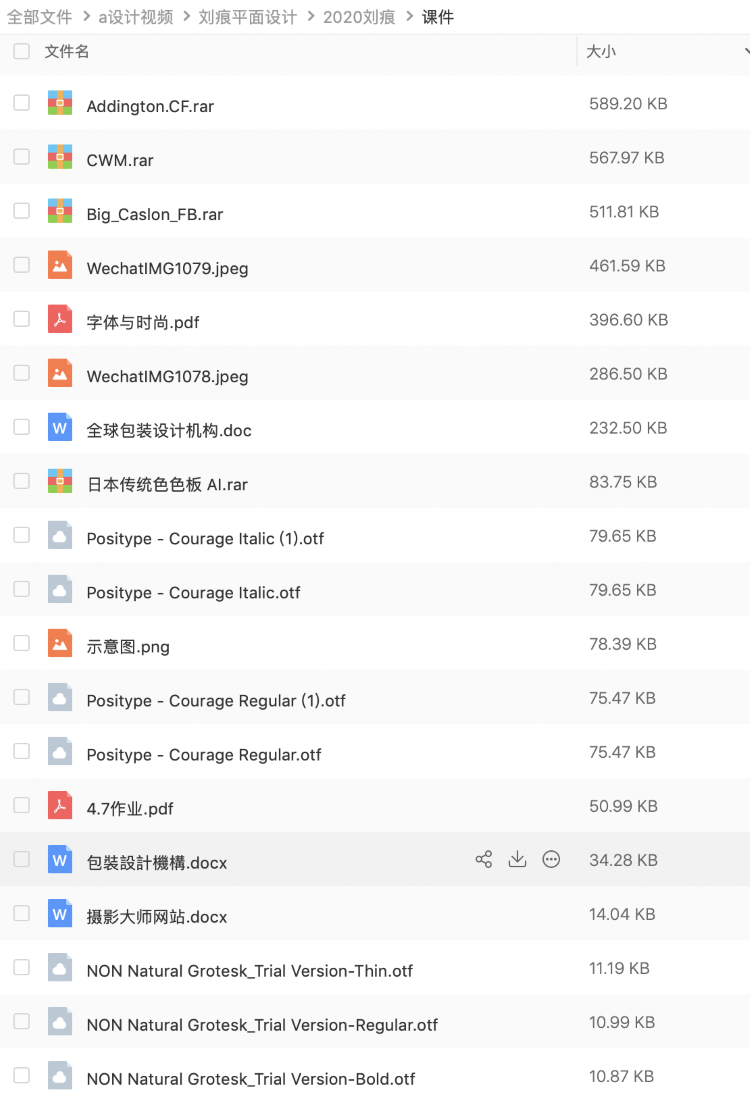Select all files with the header checkbox
The image size is (750, 1101).
[22, 51]
